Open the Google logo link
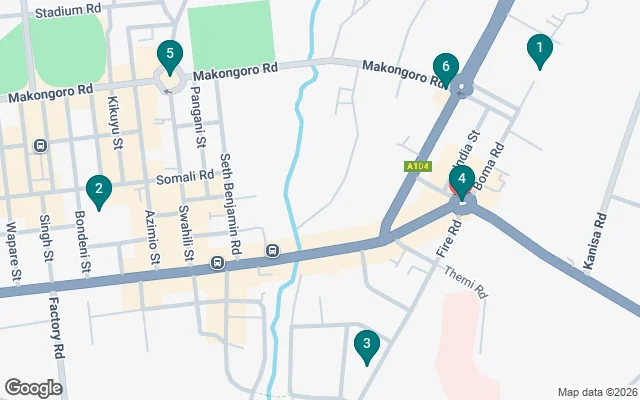 33,387
